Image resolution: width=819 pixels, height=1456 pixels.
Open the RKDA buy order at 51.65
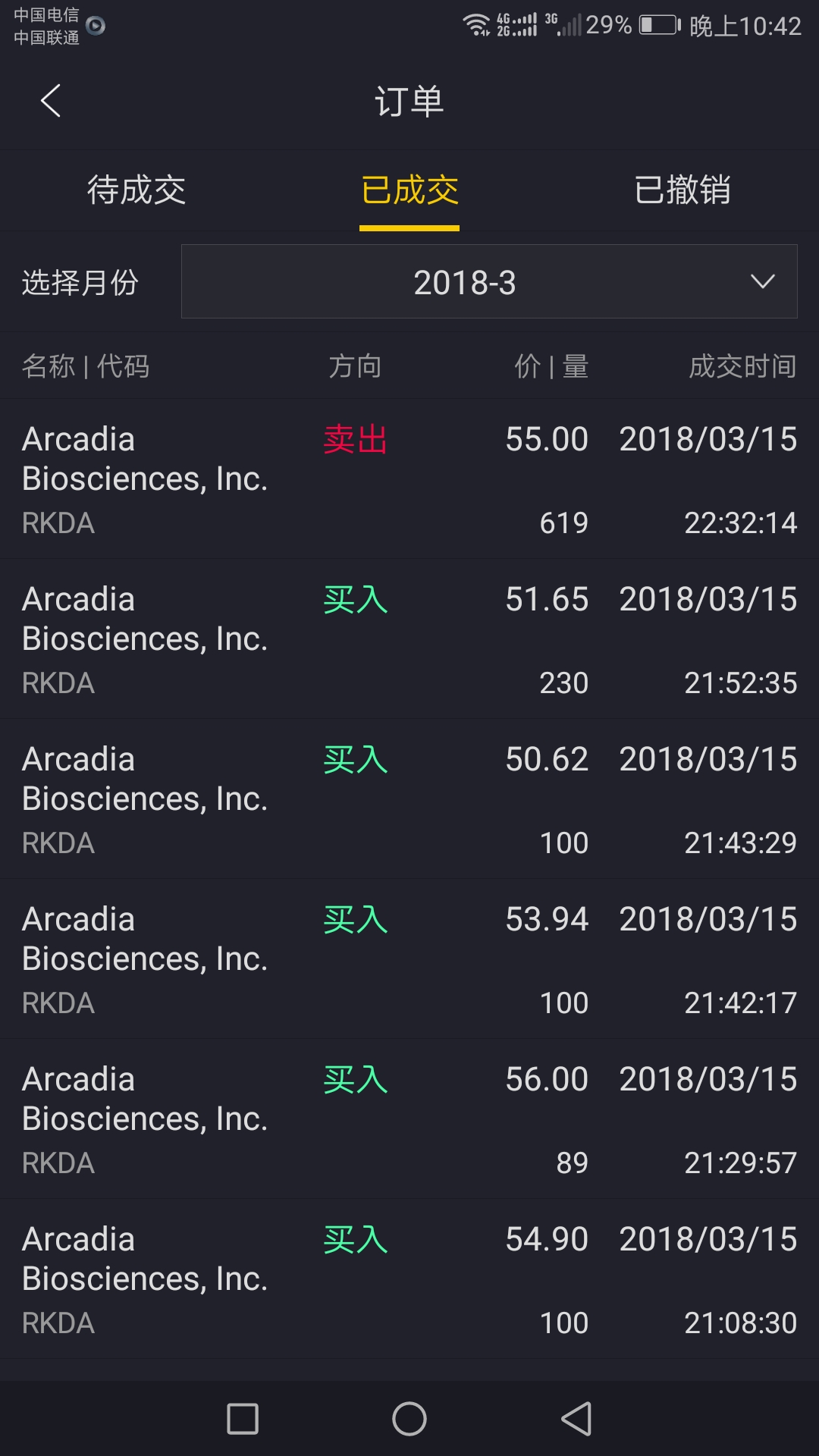click(x=409, y=639)
